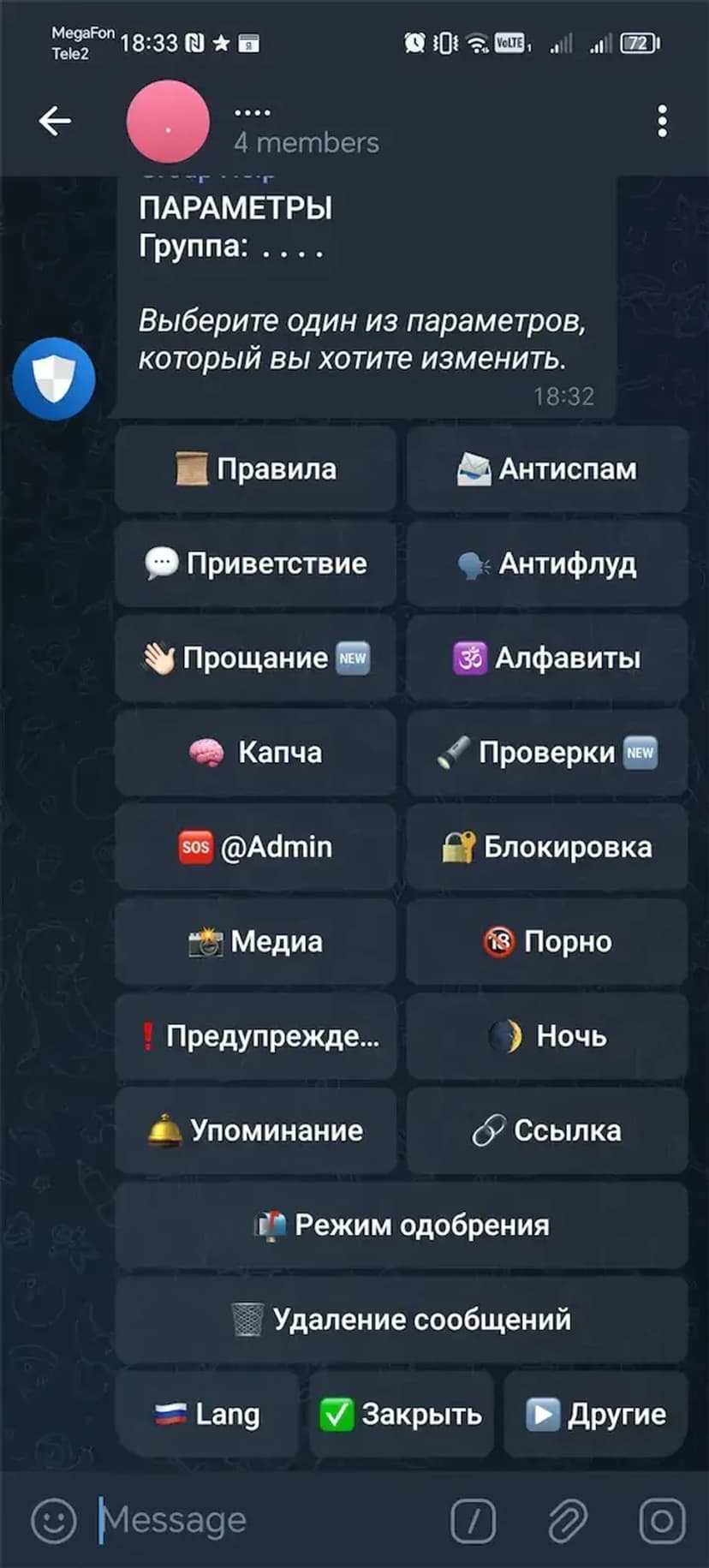Open Антиспам settings
709x1568 pixels.
[547, 469]
